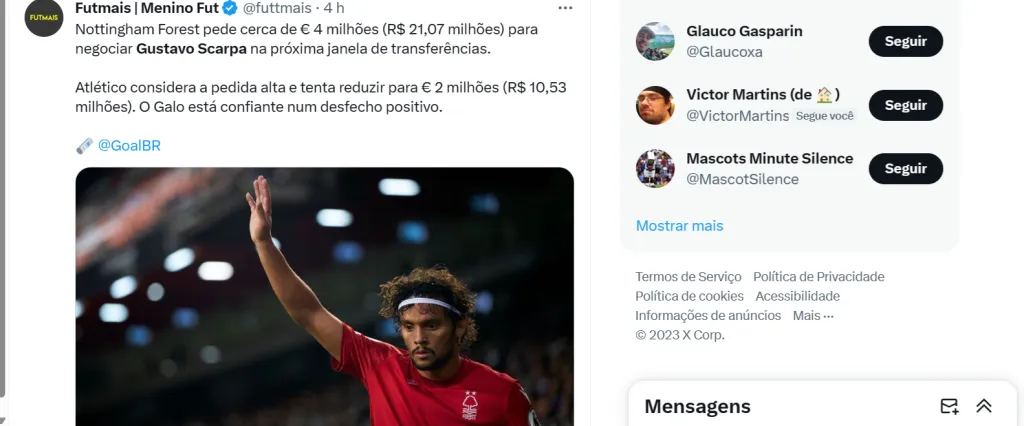
Task: Open Política de Privacidade link
Action: point(818,277)
